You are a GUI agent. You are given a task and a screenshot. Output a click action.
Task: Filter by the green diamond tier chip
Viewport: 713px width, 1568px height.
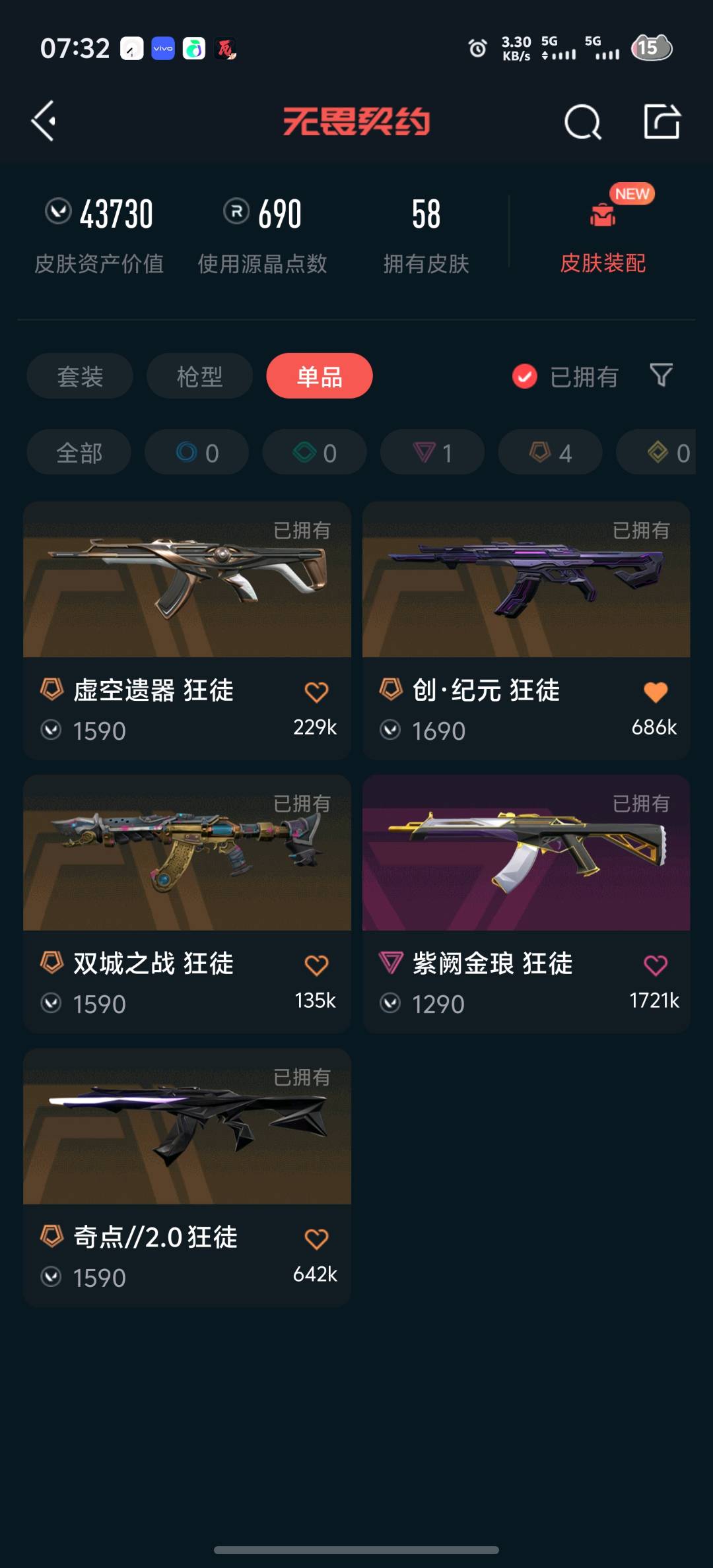tap(314, 453)
